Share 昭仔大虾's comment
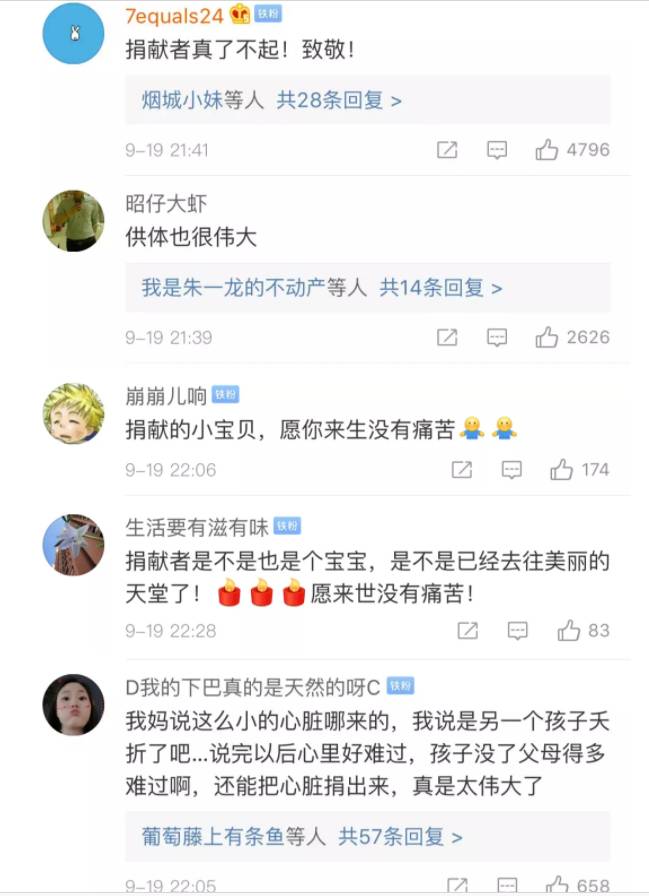 (447, 338)
